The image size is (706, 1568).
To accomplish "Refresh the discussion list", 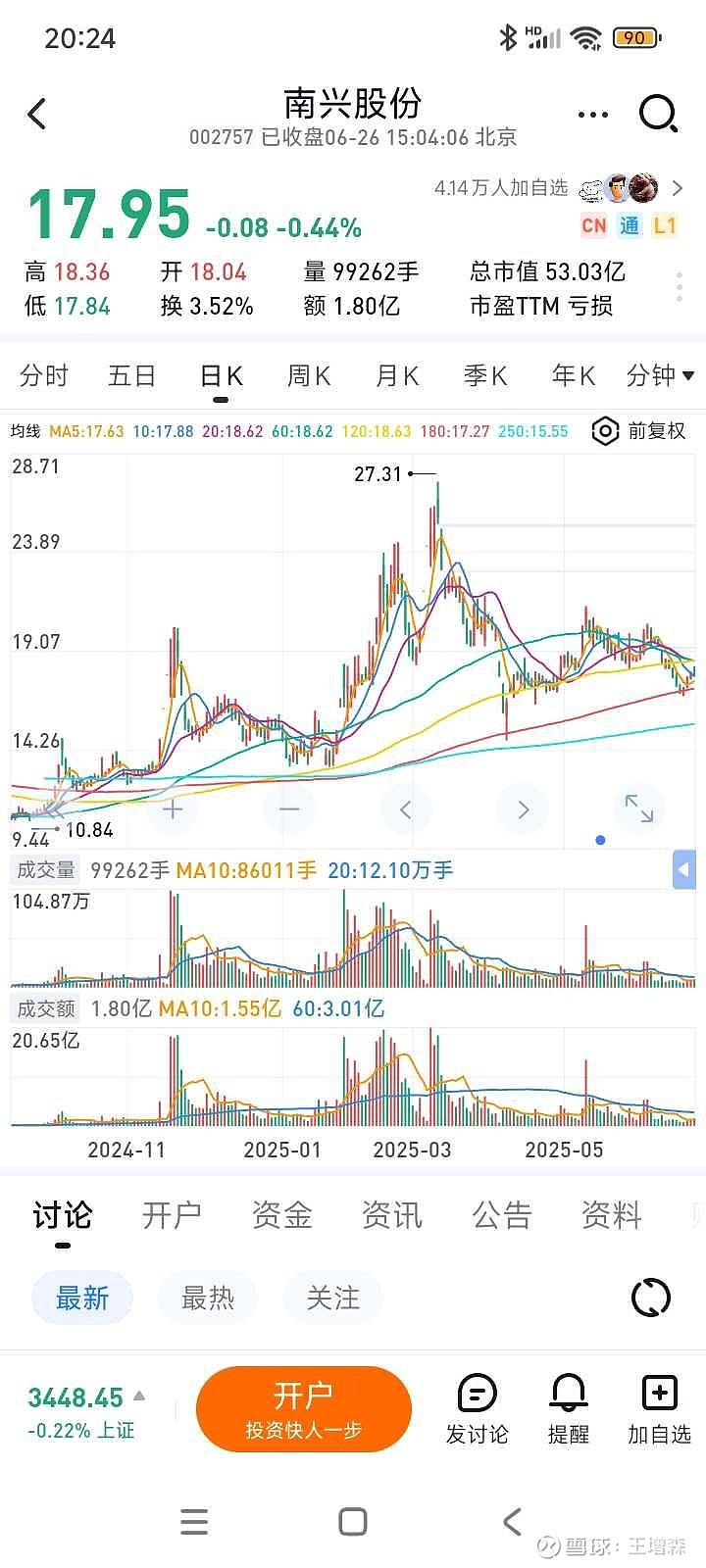I will coord(650,1298).
